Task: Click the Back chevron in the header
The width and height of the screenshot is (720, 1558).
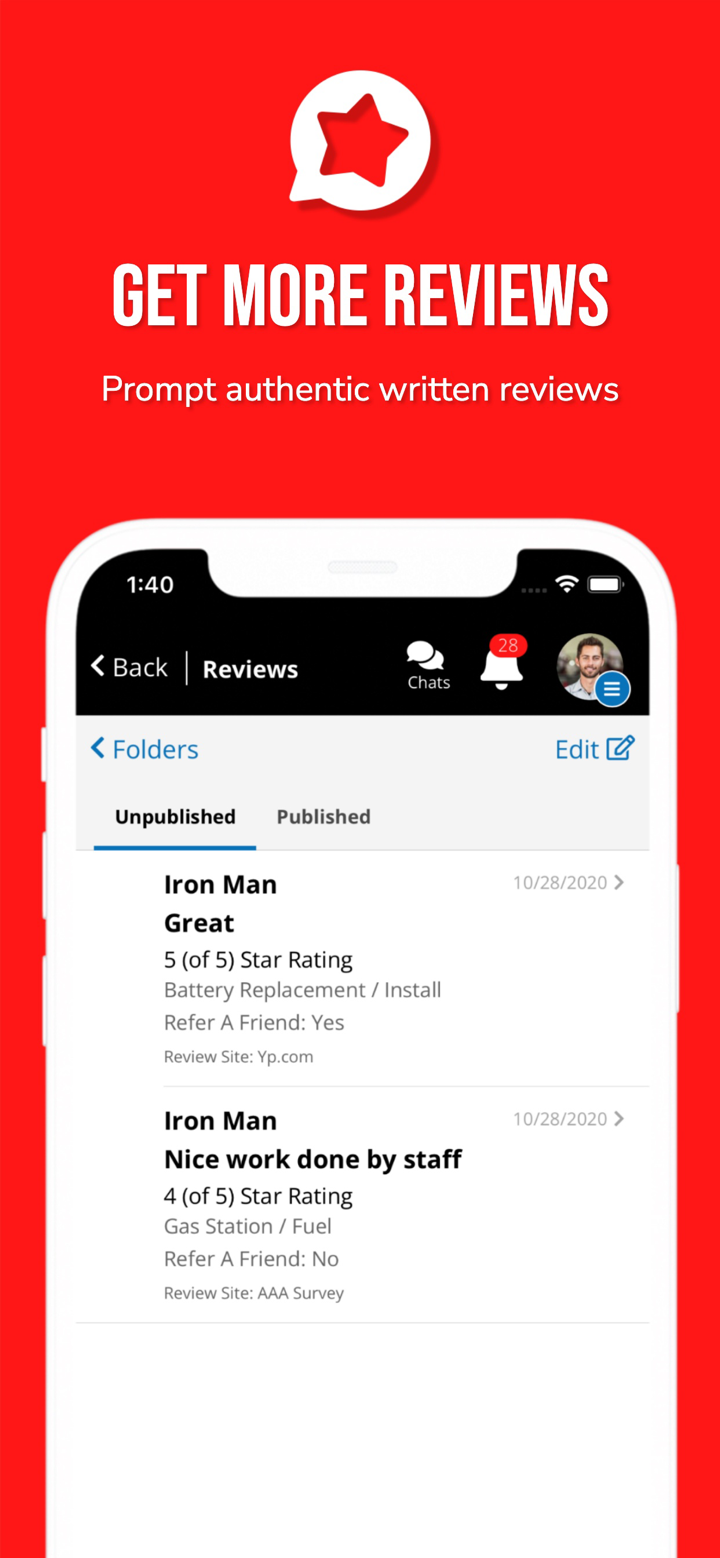Action: pos(97,665)
